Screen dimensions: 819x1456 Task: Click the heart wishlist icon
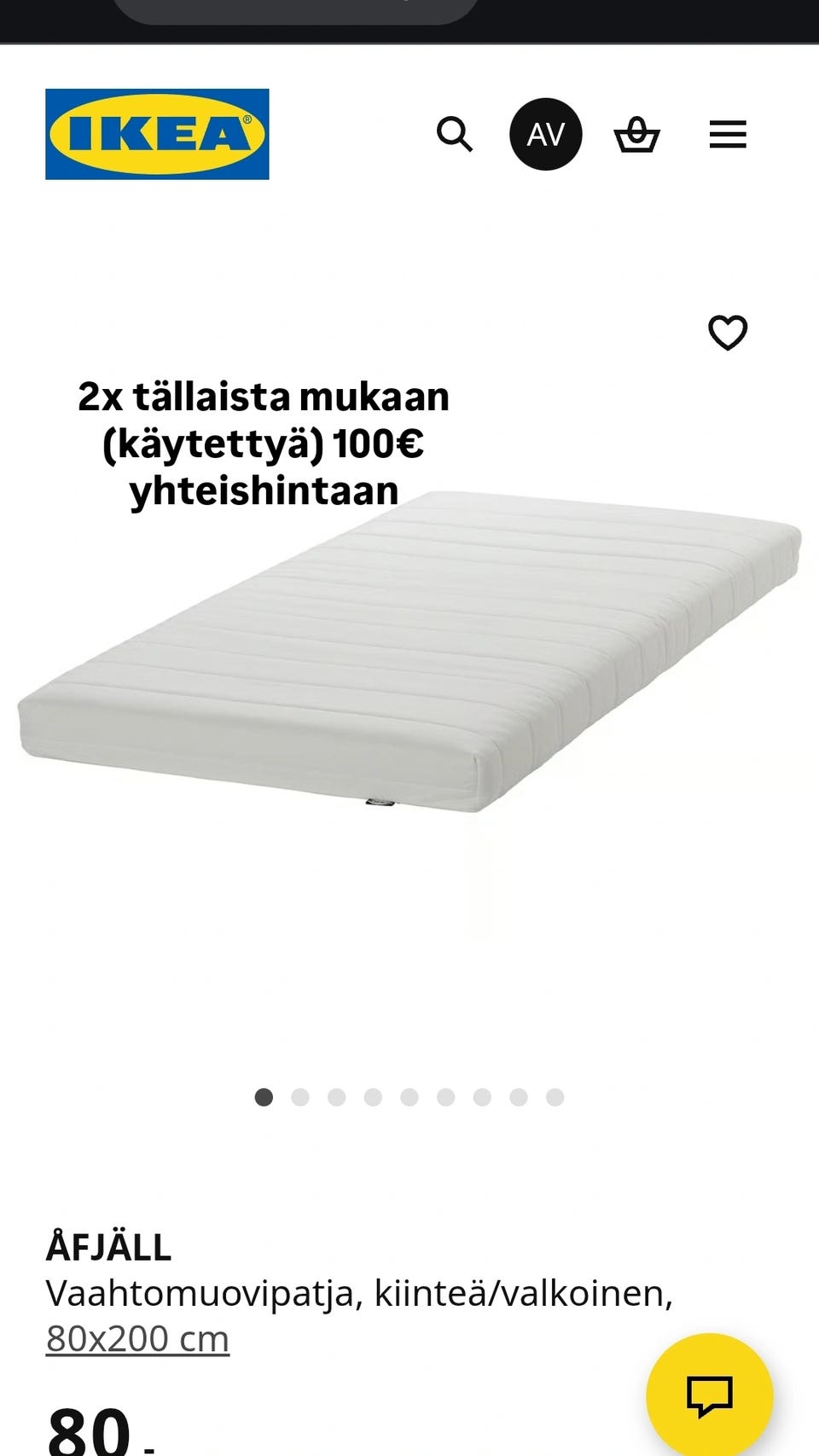(x=729, y=334)
